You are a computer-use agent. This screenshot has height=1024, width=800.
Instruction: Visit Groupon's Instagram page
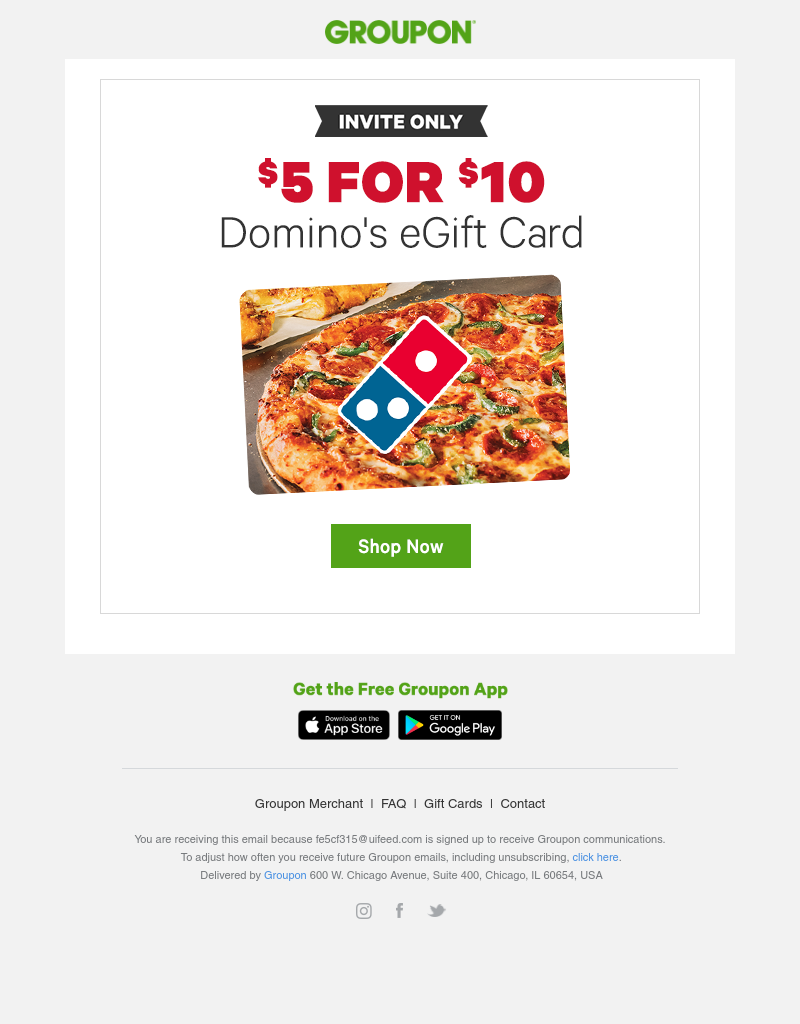pyautogui.click(x=364, y=911)
